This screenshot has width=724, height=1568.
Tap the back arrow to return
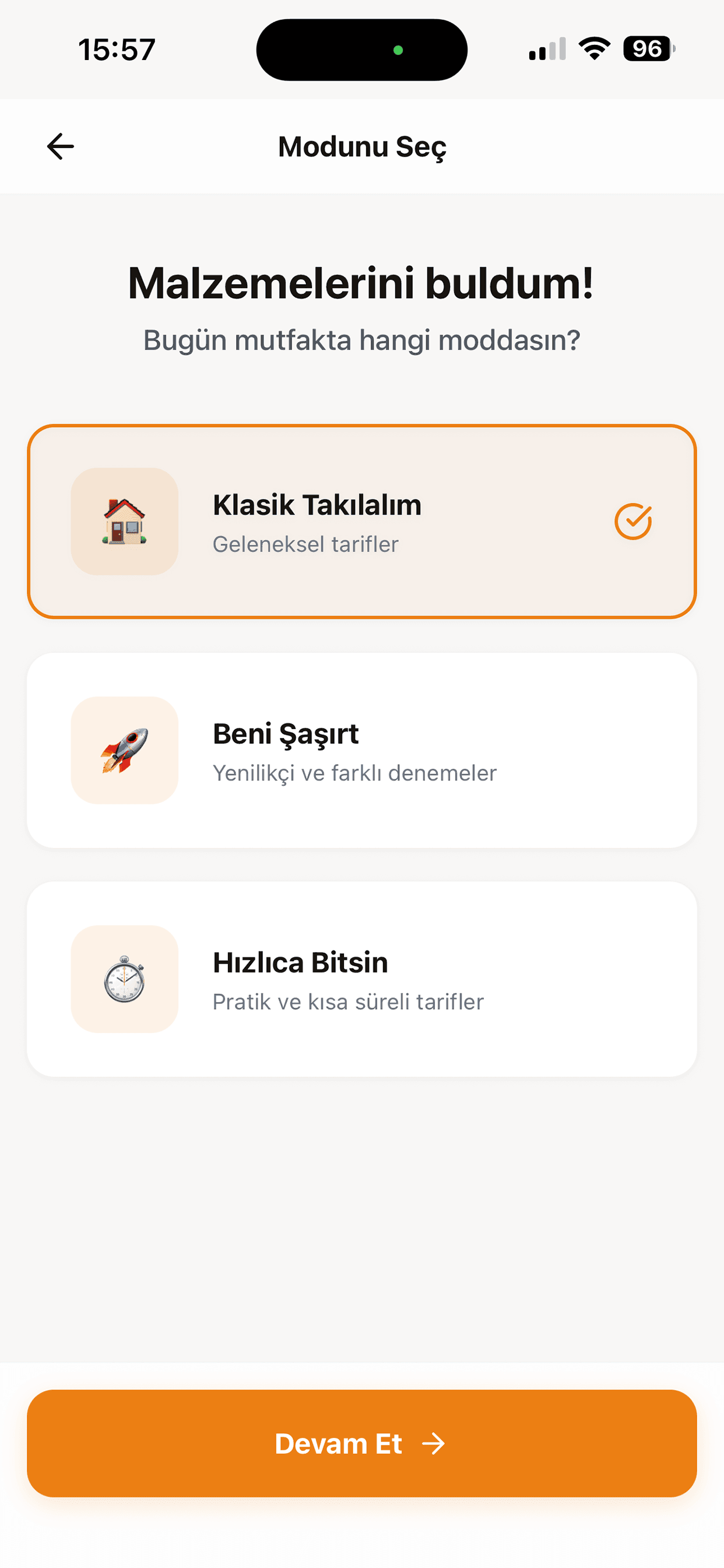59,145
